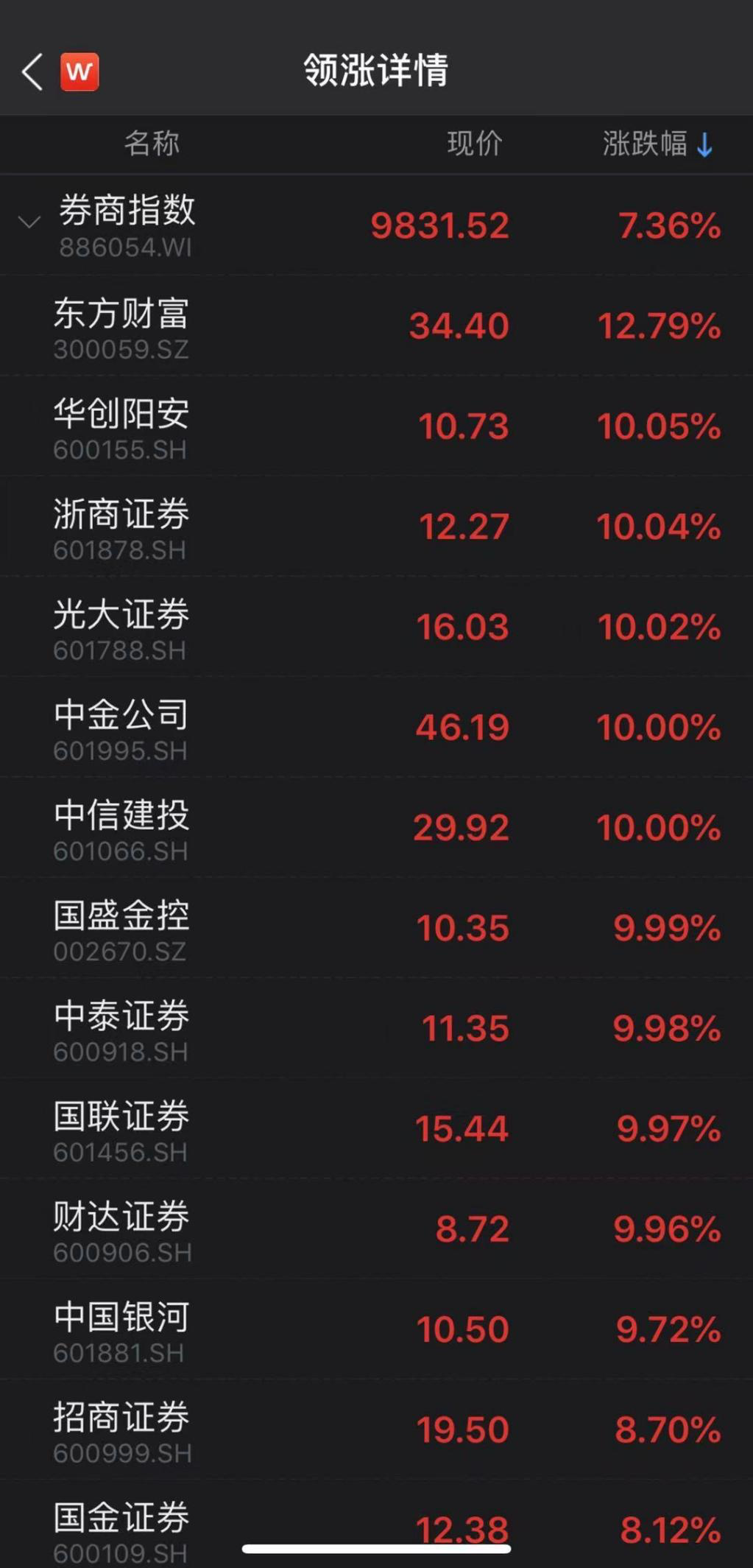Select 招商证券 in the list
This screenshot has width=753, height=1568.
point(376,1430)
